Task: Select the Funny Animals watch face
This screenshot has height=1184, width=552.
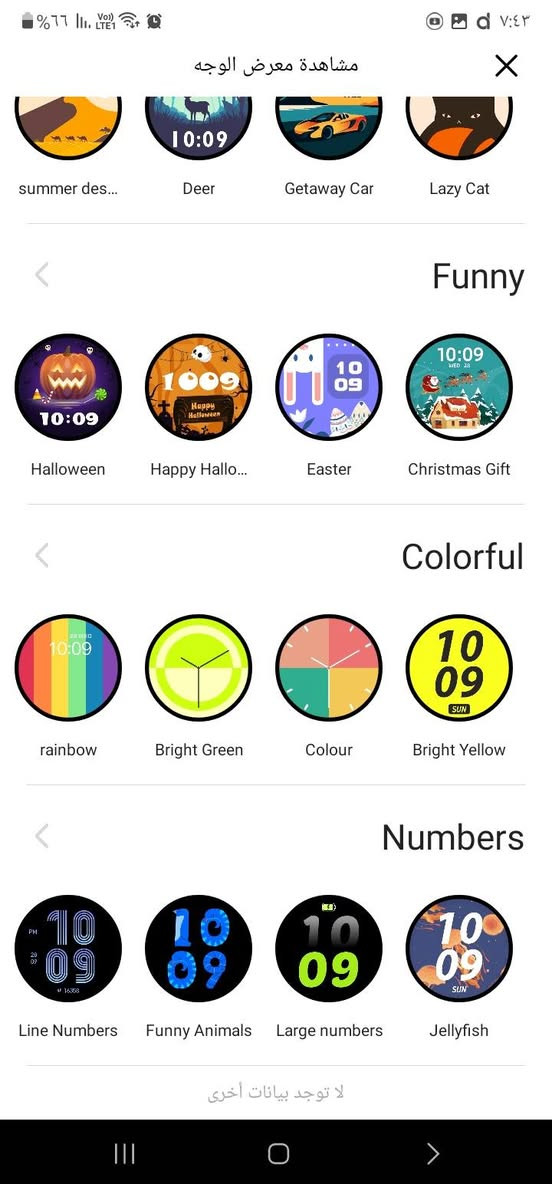Action: [x=199, y=948]
